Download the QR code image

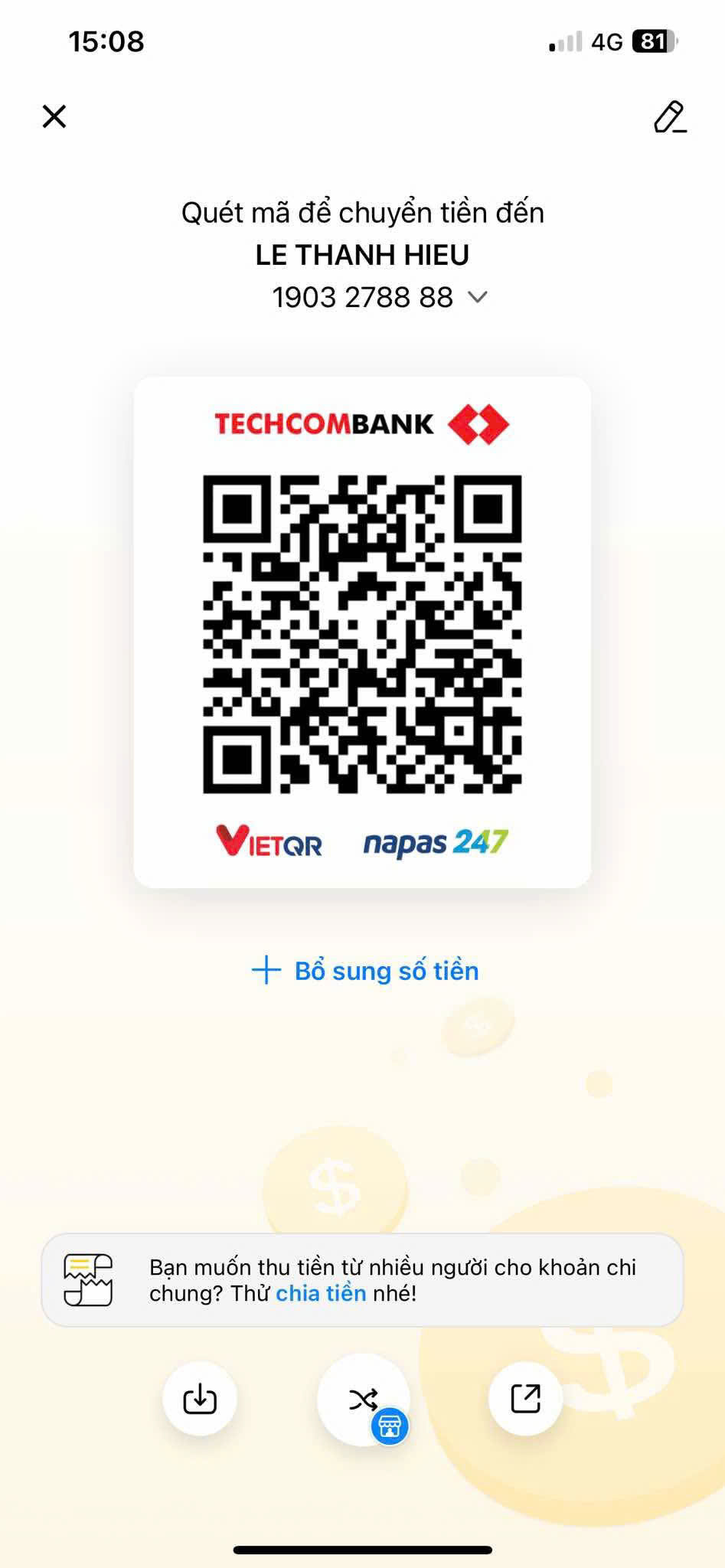(200, 1399)
